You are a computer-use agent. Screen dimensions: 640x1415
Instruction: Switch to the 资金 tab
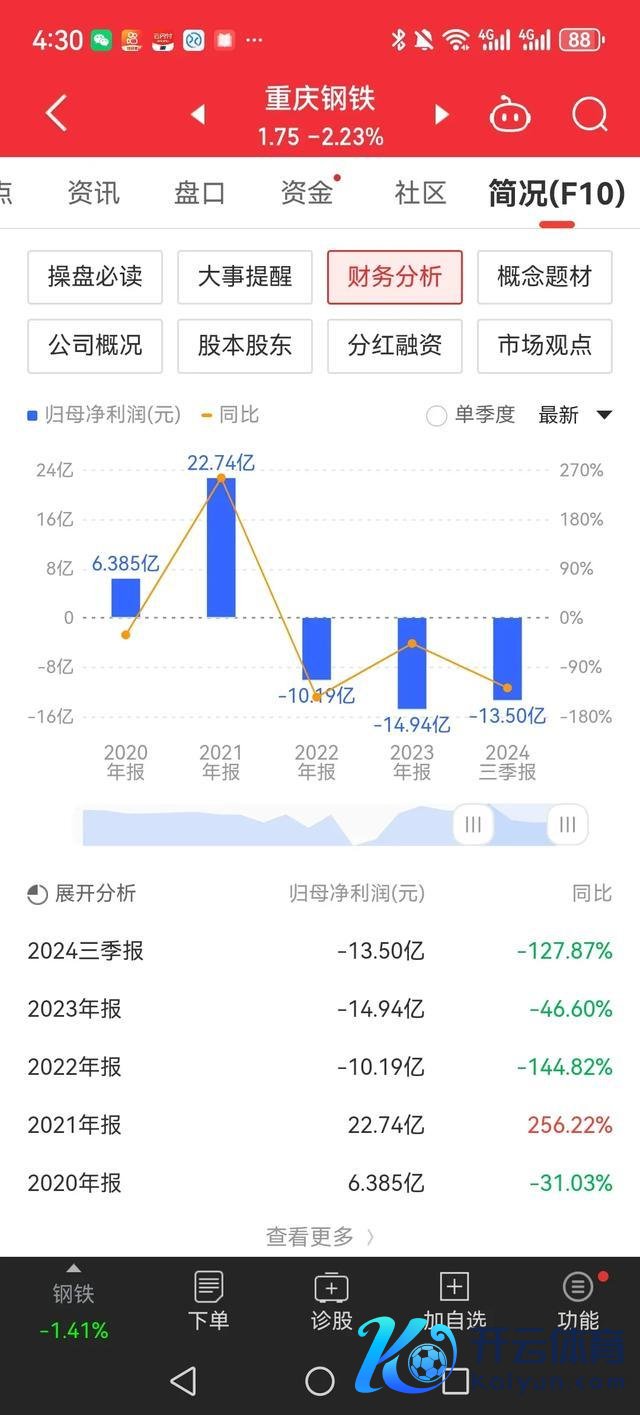307,193
